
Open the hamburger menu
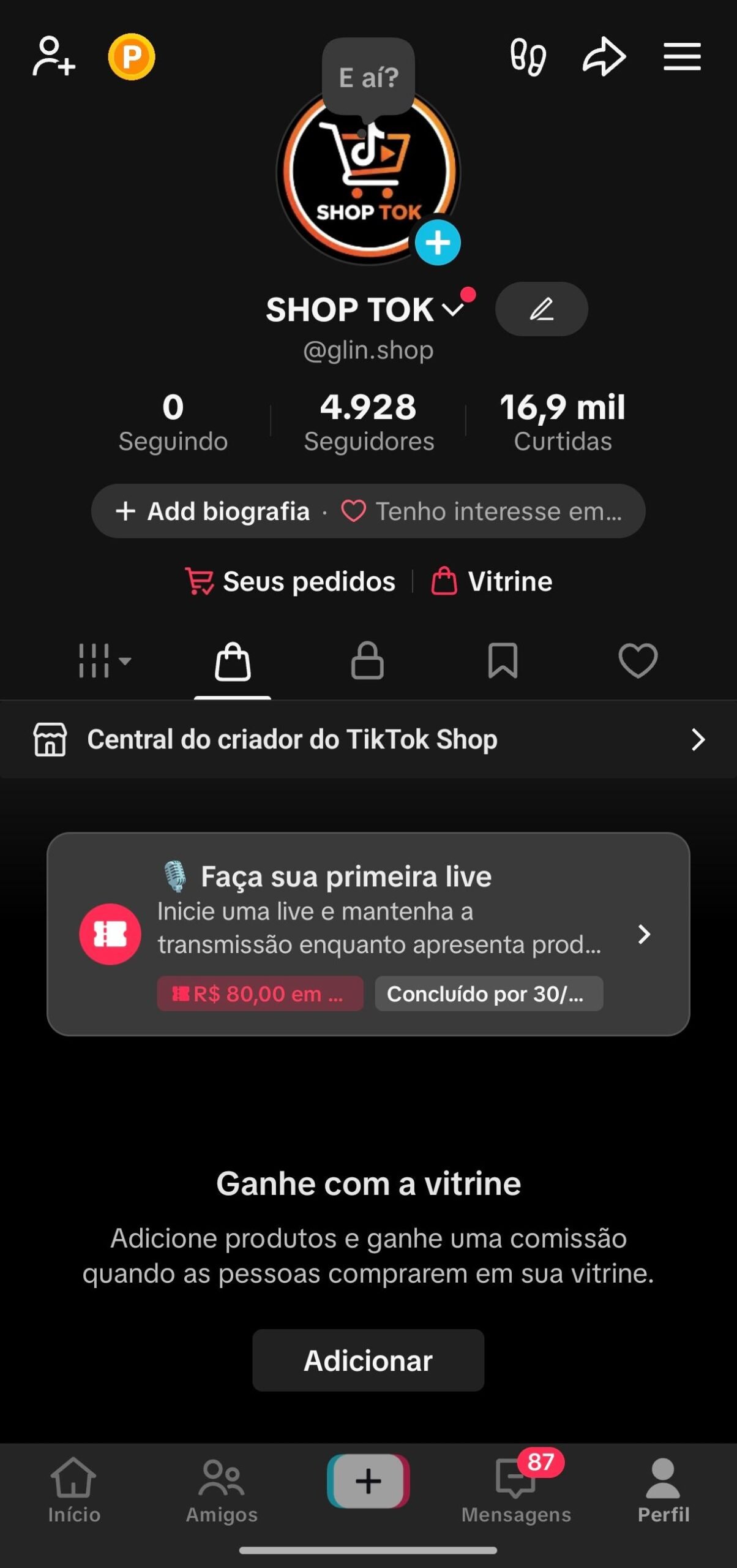(x=682, y=57)
